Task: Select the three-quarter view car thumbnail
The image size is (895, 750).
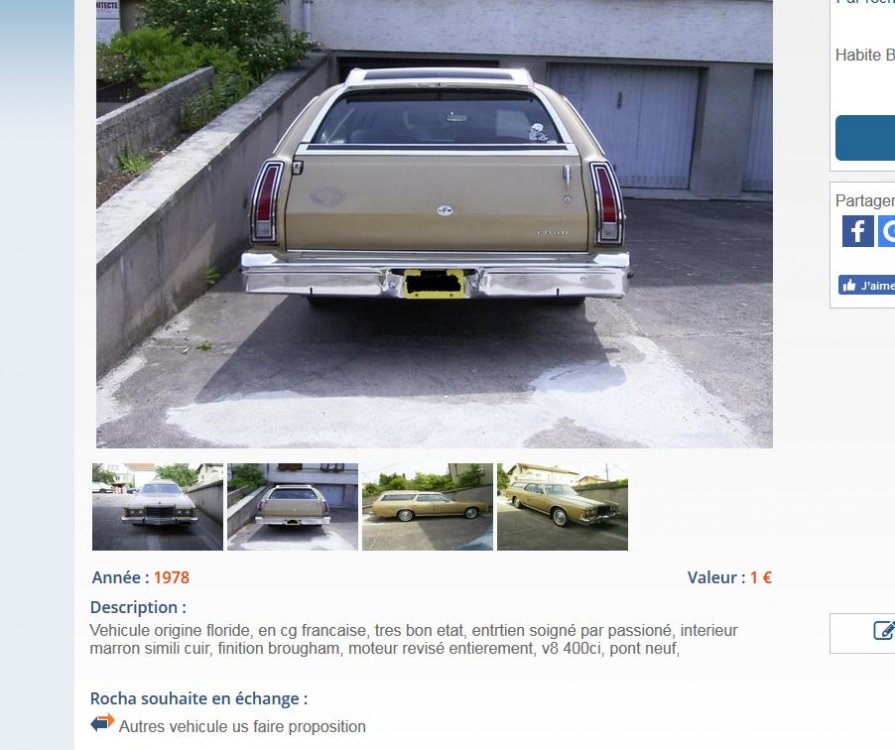Action: coord(562,507)
